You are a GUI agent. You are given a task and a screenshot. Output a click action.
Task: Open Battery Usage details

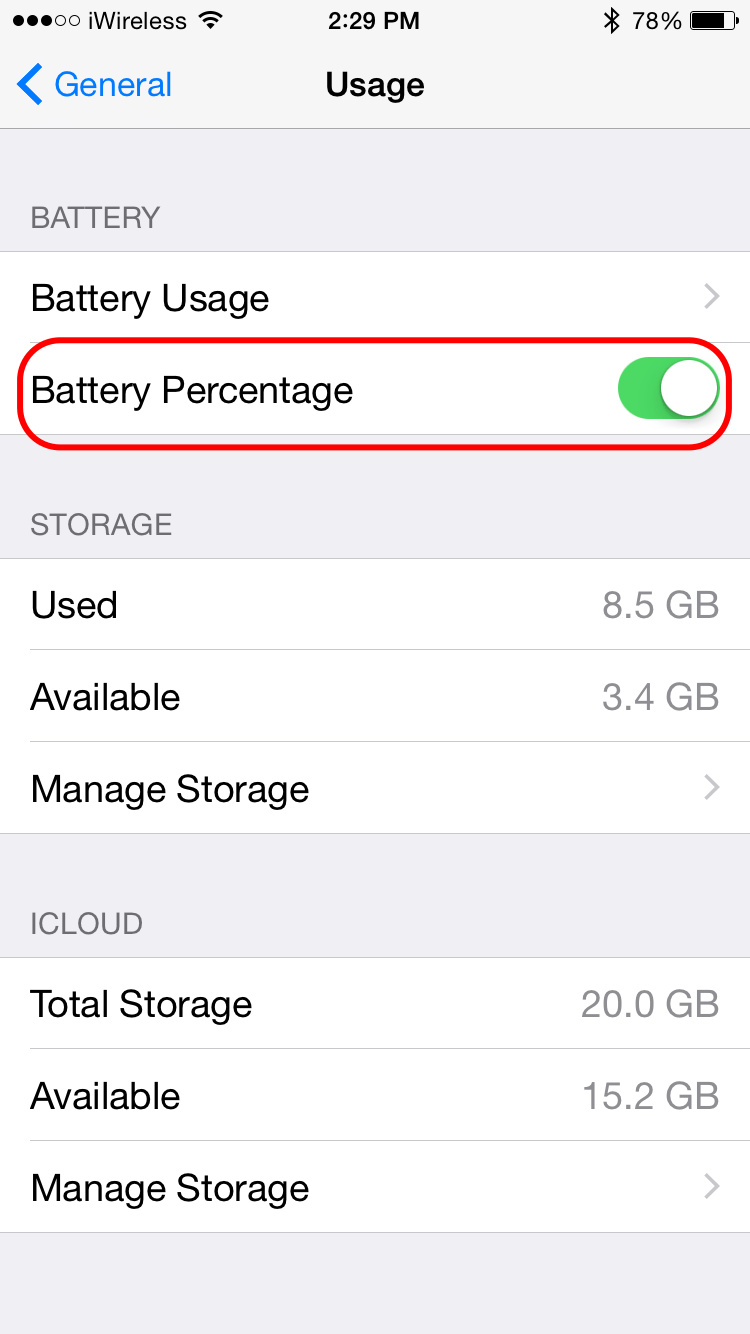point(375,297)
